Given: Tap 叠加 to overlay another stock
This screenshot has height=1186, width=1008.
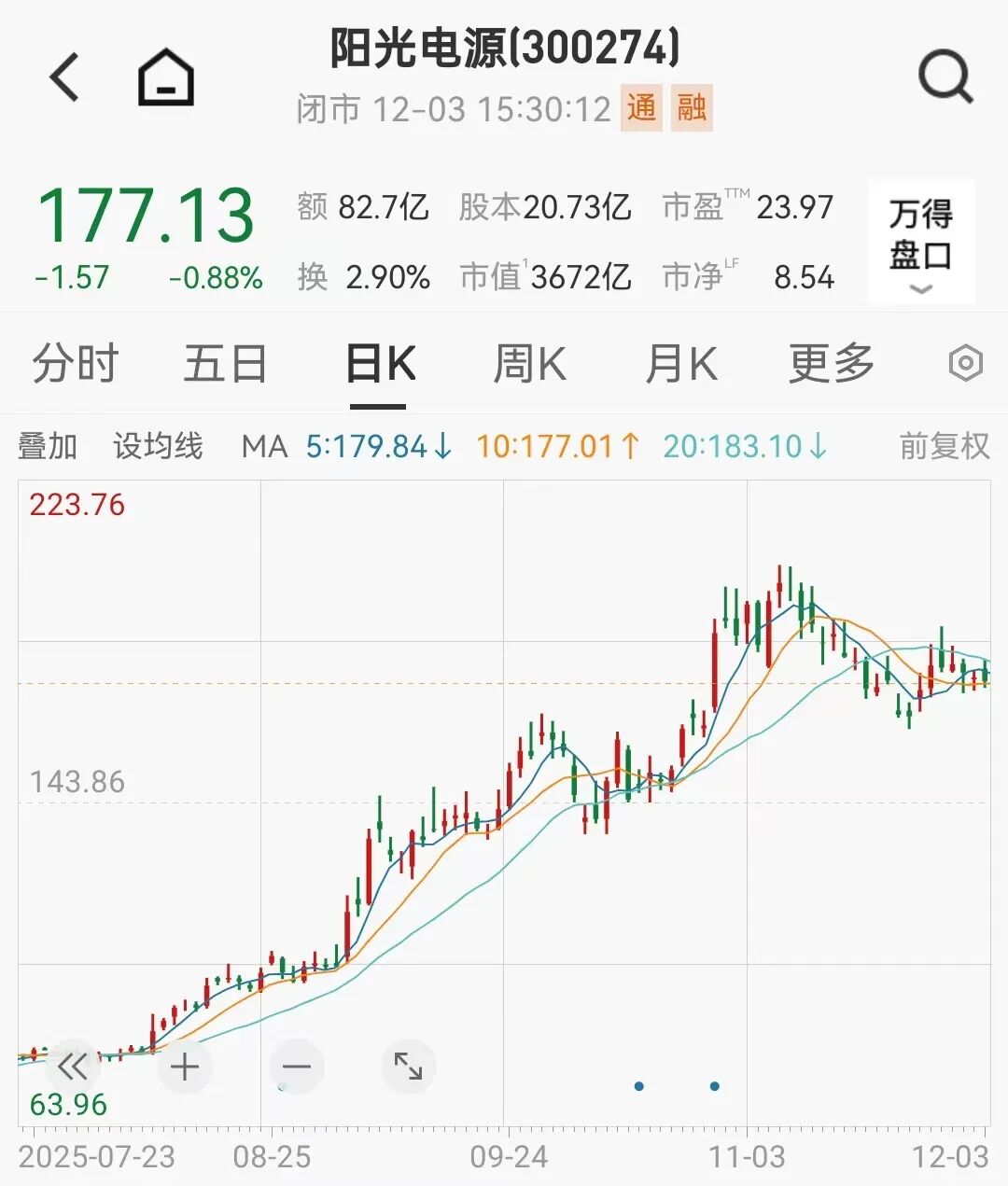Looking at the screenshot, I should click(x=48, y=446).
